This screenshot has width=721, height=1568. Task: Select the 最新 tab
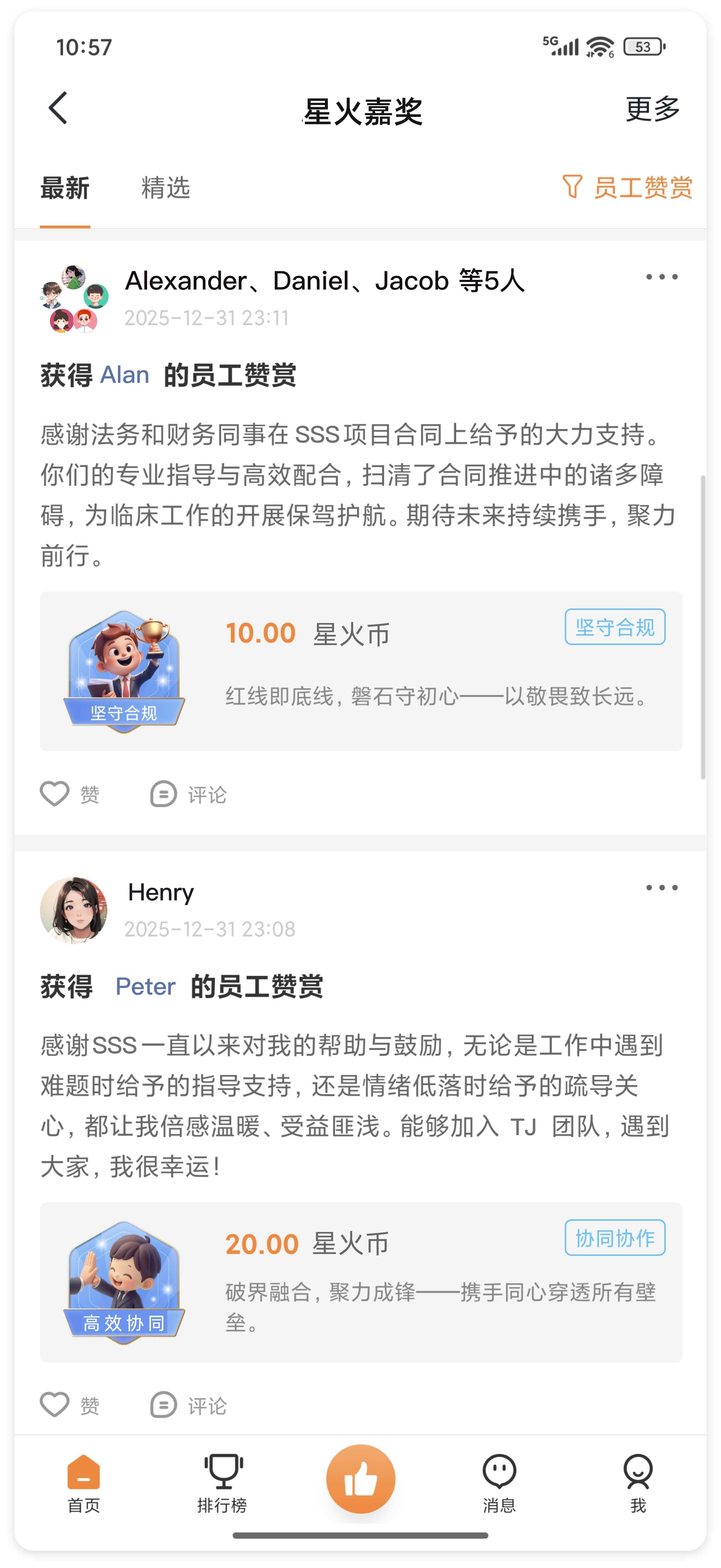coord(65,188)
